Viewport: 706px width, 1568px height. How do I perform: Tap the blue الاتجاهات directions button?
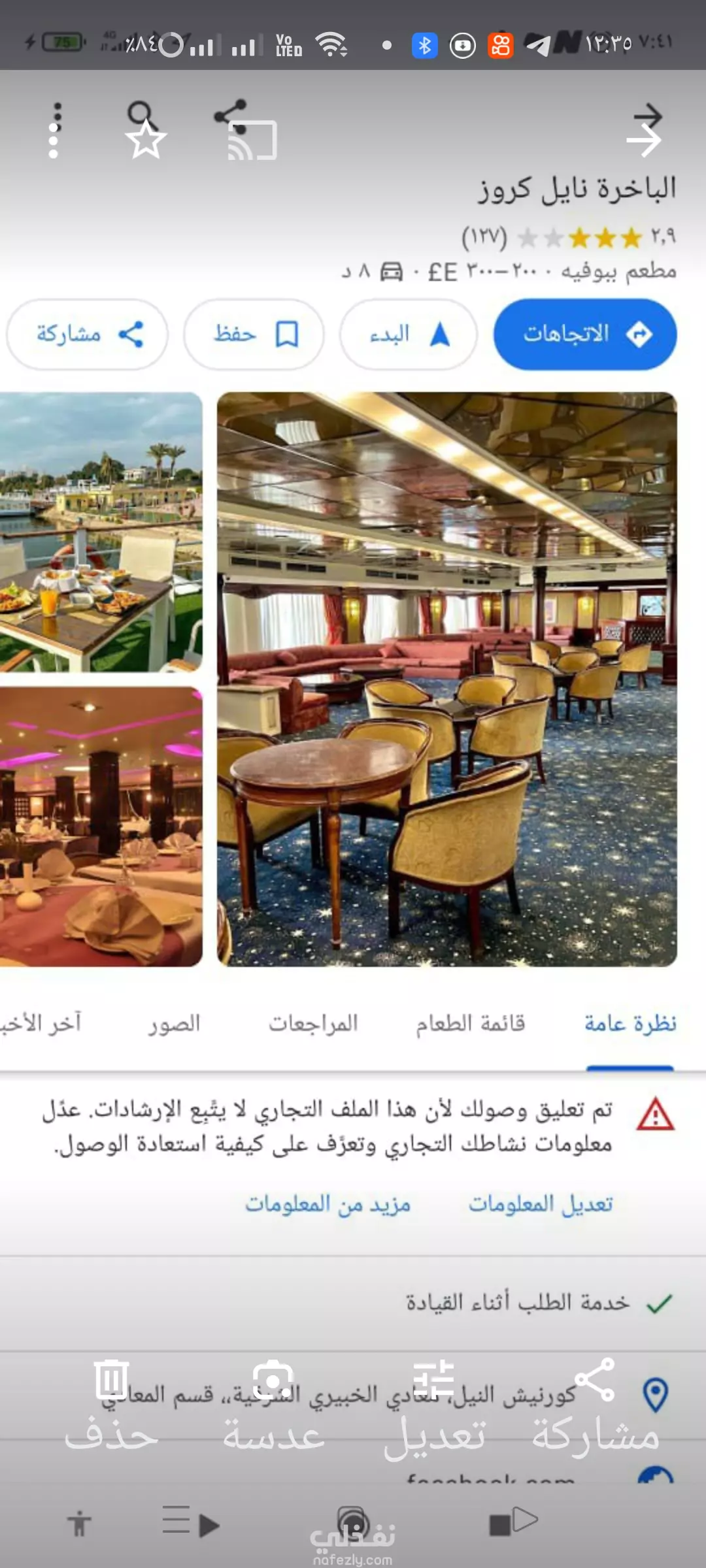coord(585,335)
